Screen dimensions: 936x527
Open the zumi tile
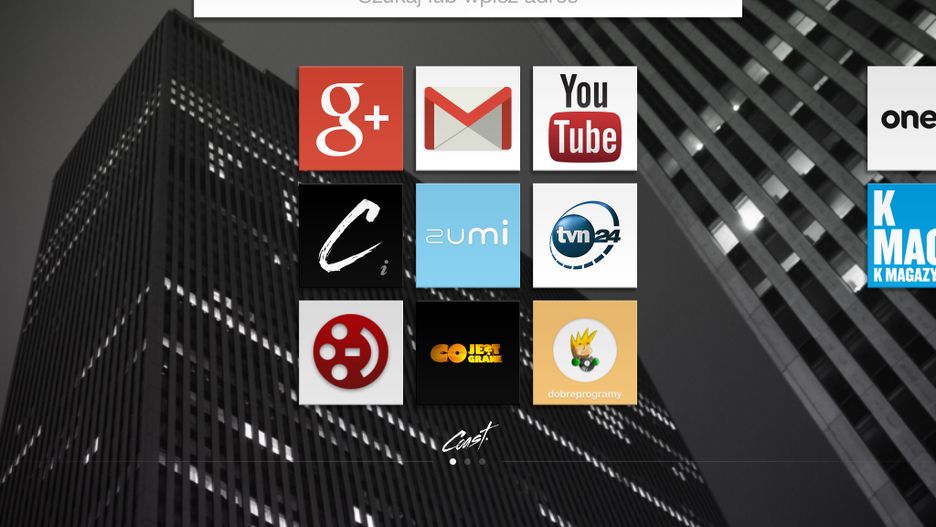pyautogui.click(x=468, y=235)
